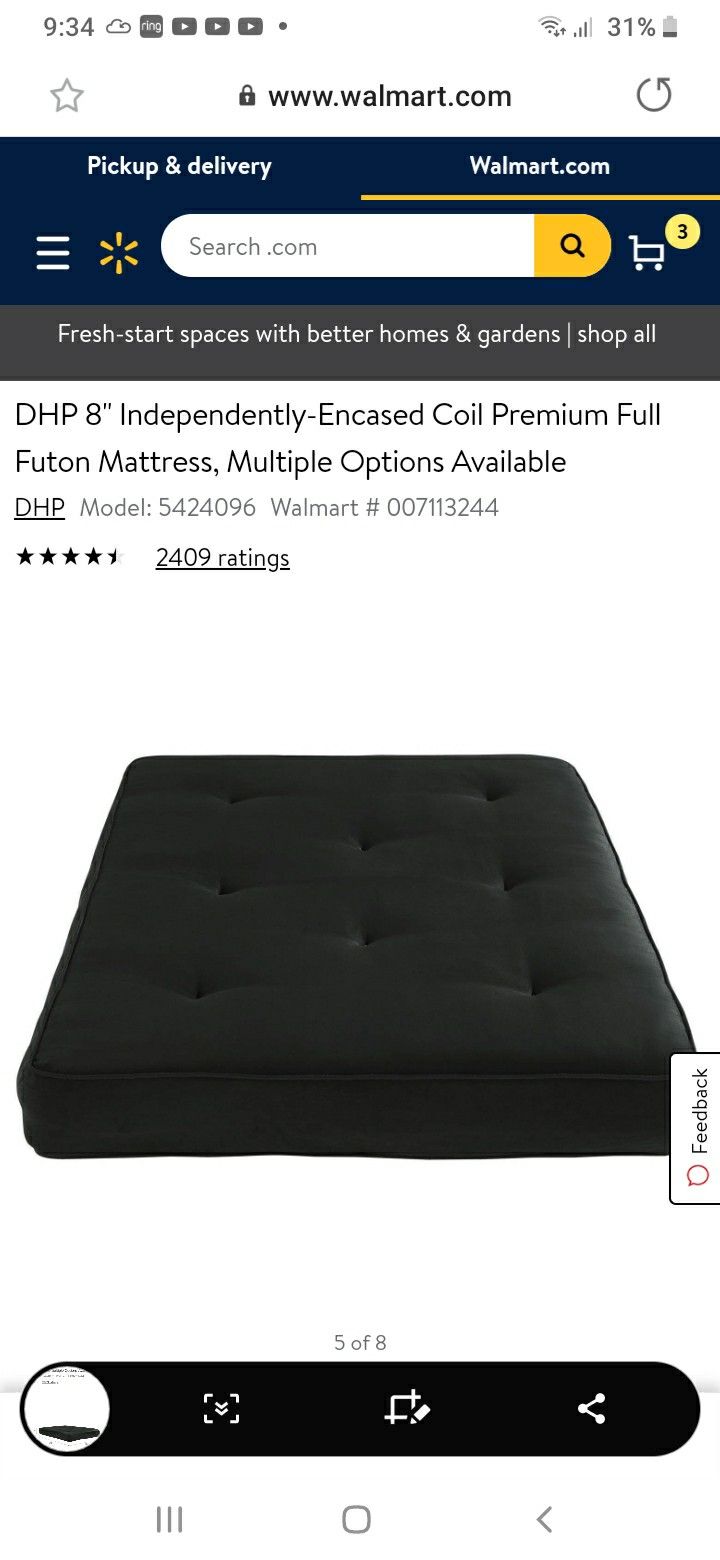Screen dimensions: 720x1560
Task: Share the screenshot
Action: [x=592, y=1409]
